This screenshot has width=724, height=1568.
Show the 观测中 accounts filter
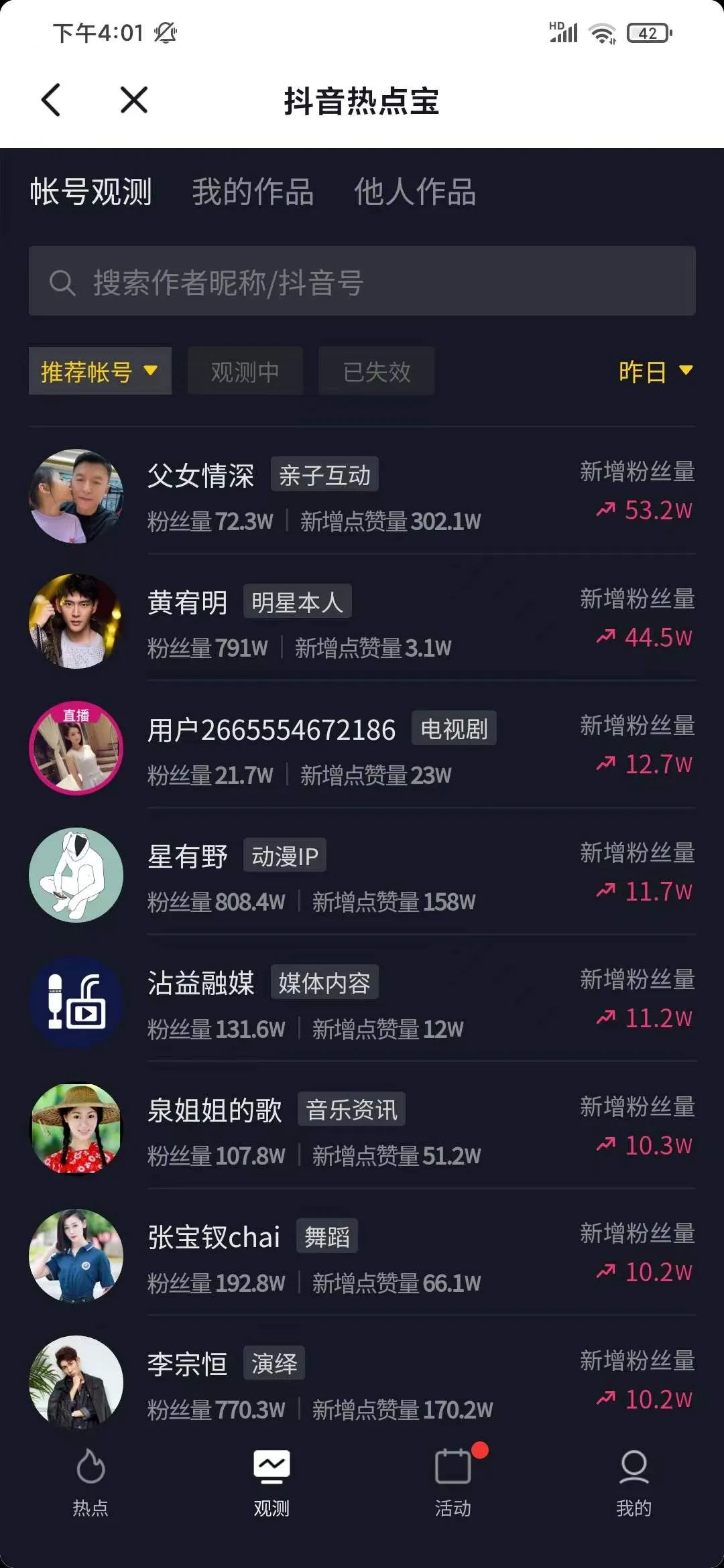[245, 371]
